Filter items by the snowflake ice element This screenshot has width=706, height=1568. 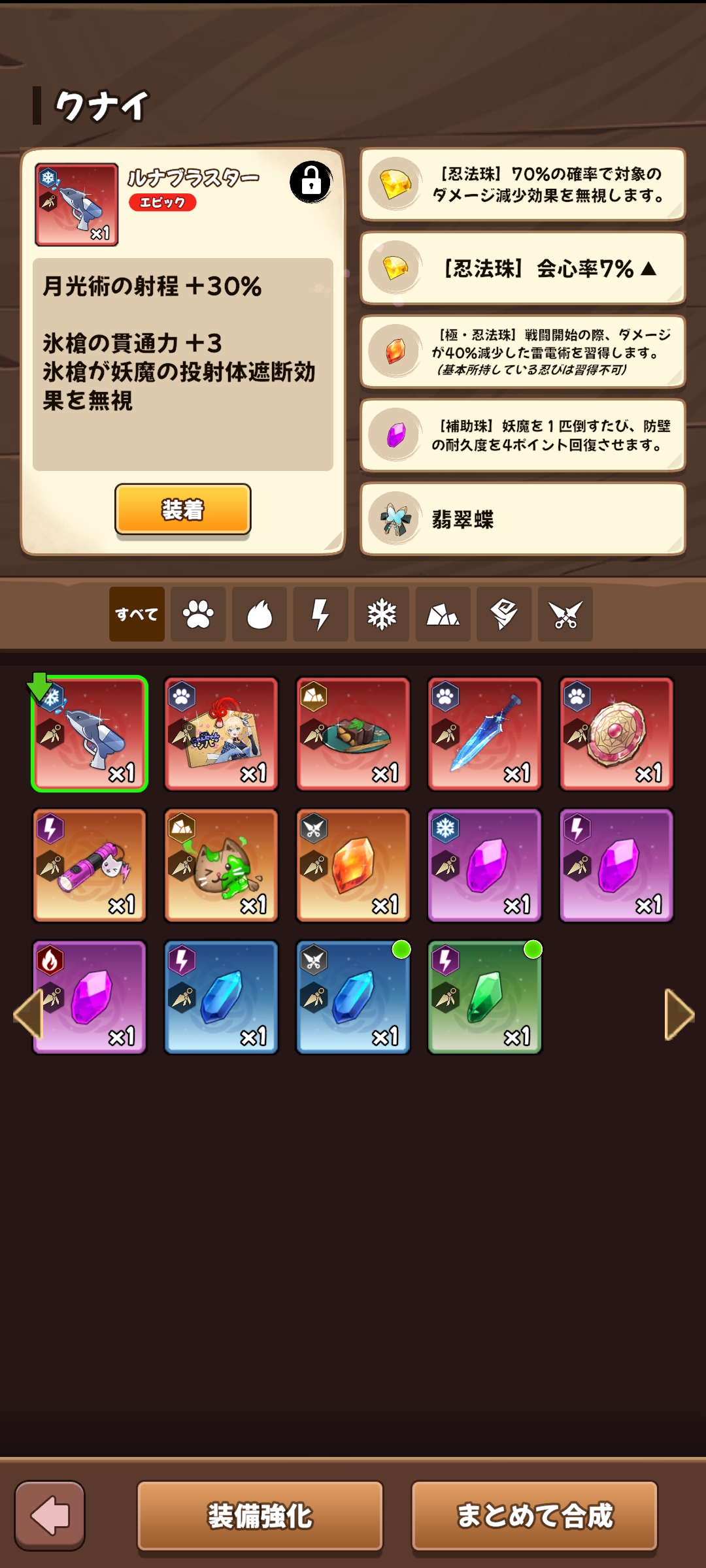(x=382, y=614)
